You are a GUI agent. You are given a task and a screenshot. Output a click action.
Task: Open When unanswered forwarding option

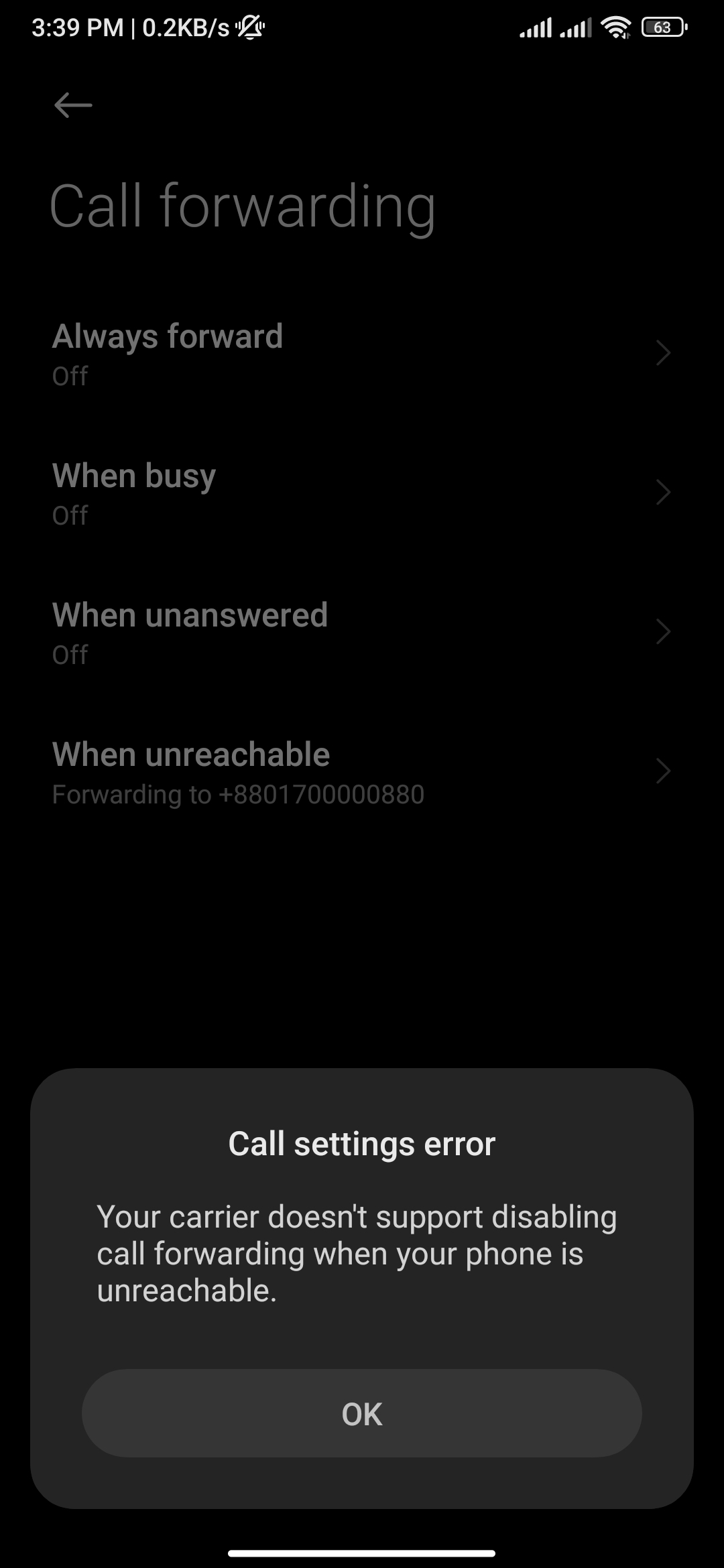coord(361,633)
